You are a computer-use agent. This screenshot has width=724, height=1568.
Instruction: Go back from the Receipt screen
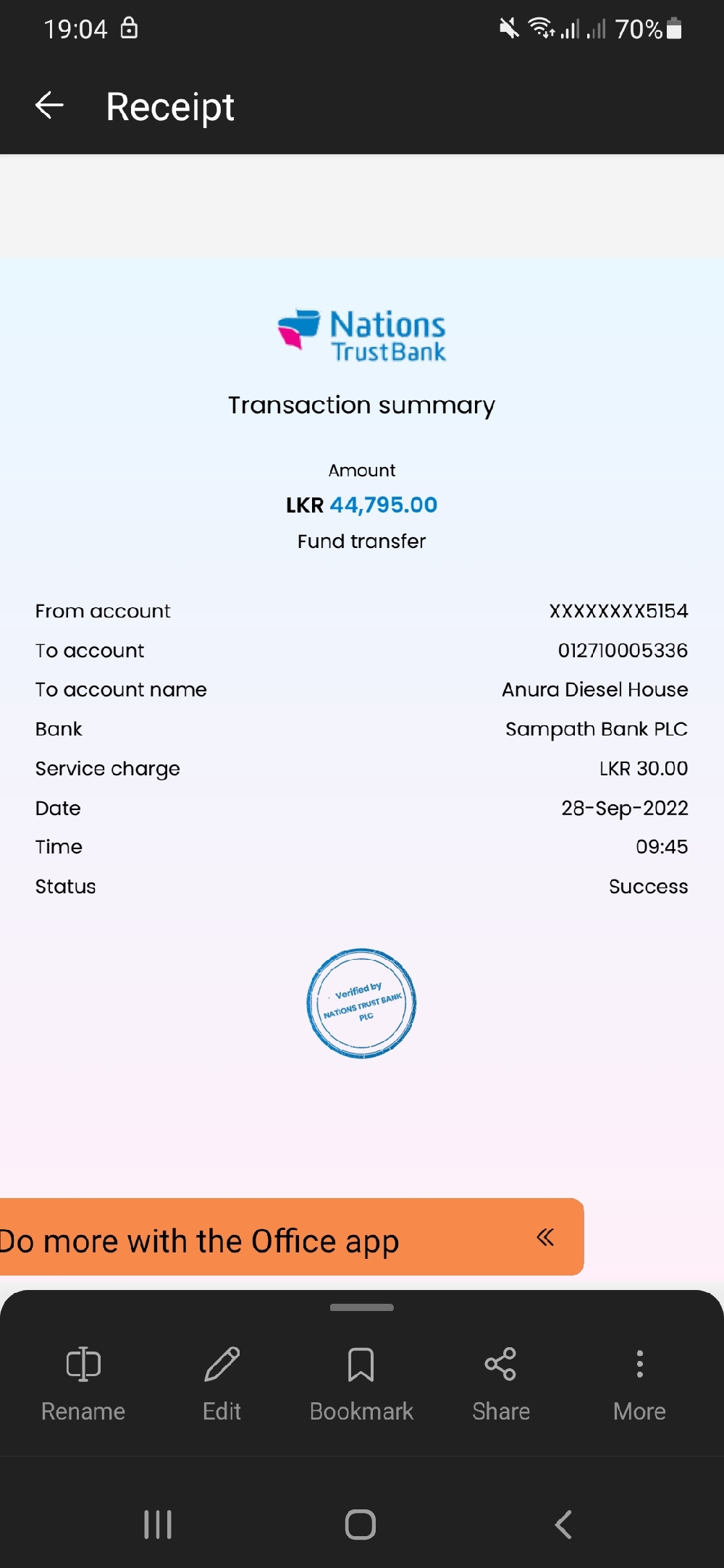49,106
